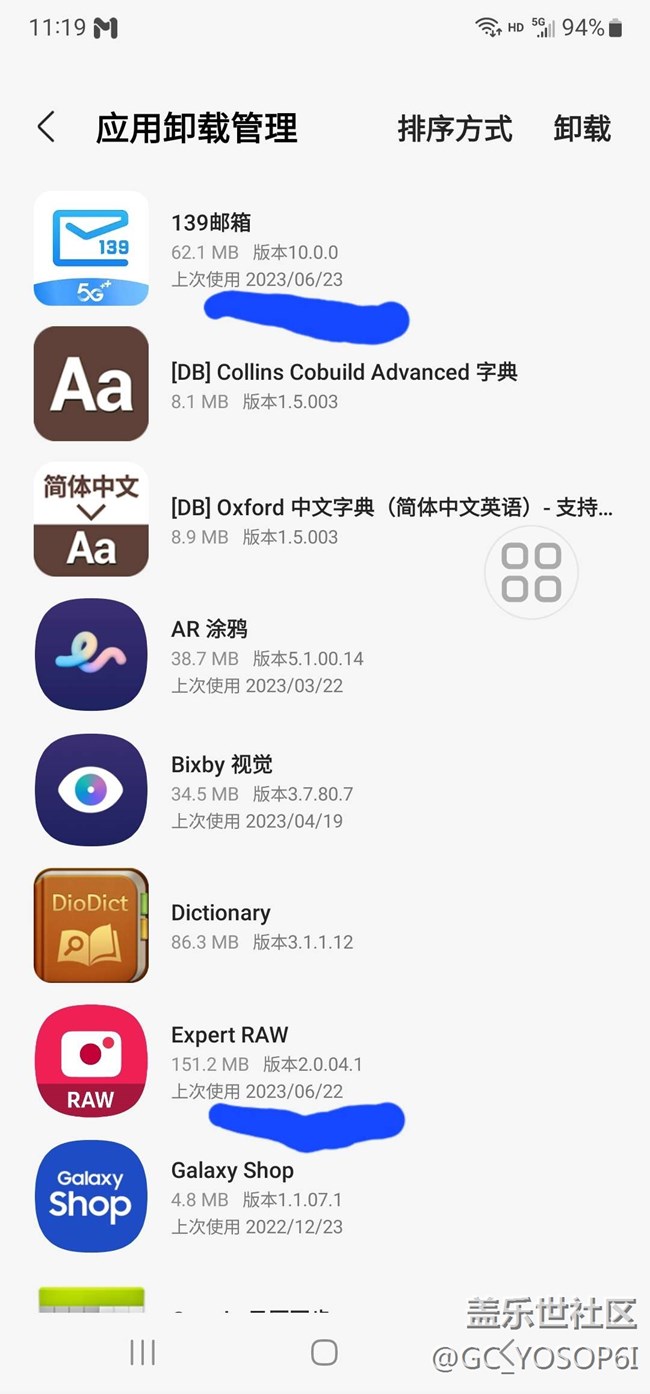The width and height of the screenshot is (650, 1394).
Task: Open the 排序方式 sort options
Action: [x=455, y=129]
